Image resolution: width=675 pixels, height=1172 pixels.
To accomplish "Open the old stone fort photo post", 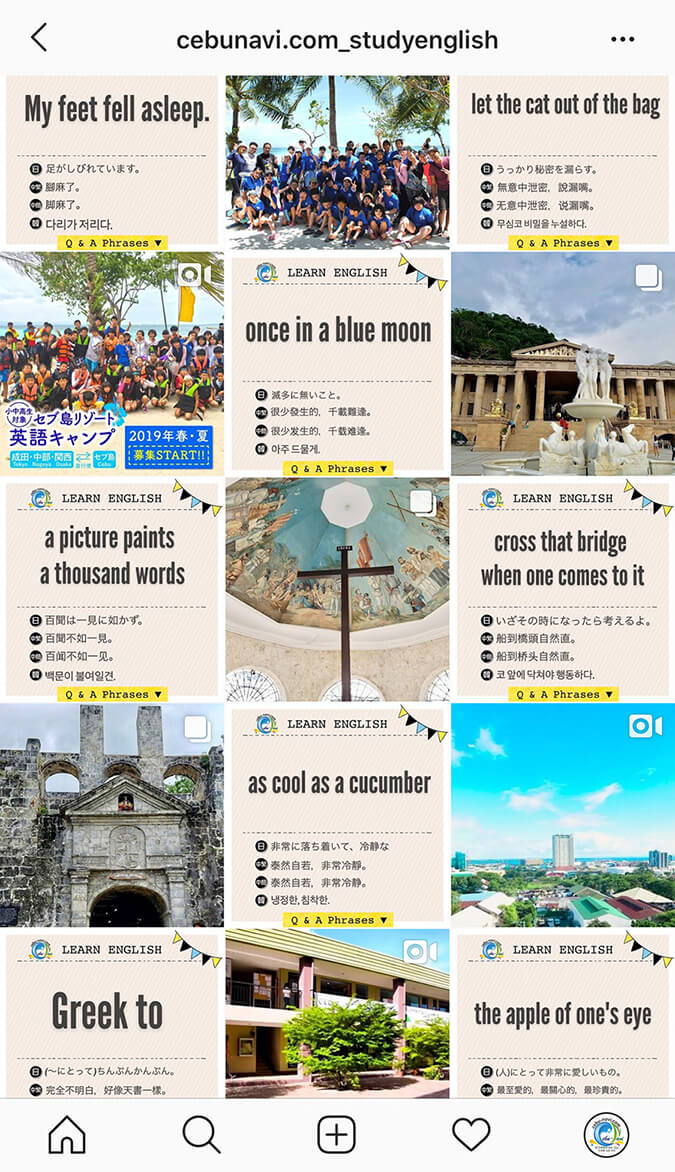I will pos(112,814).
